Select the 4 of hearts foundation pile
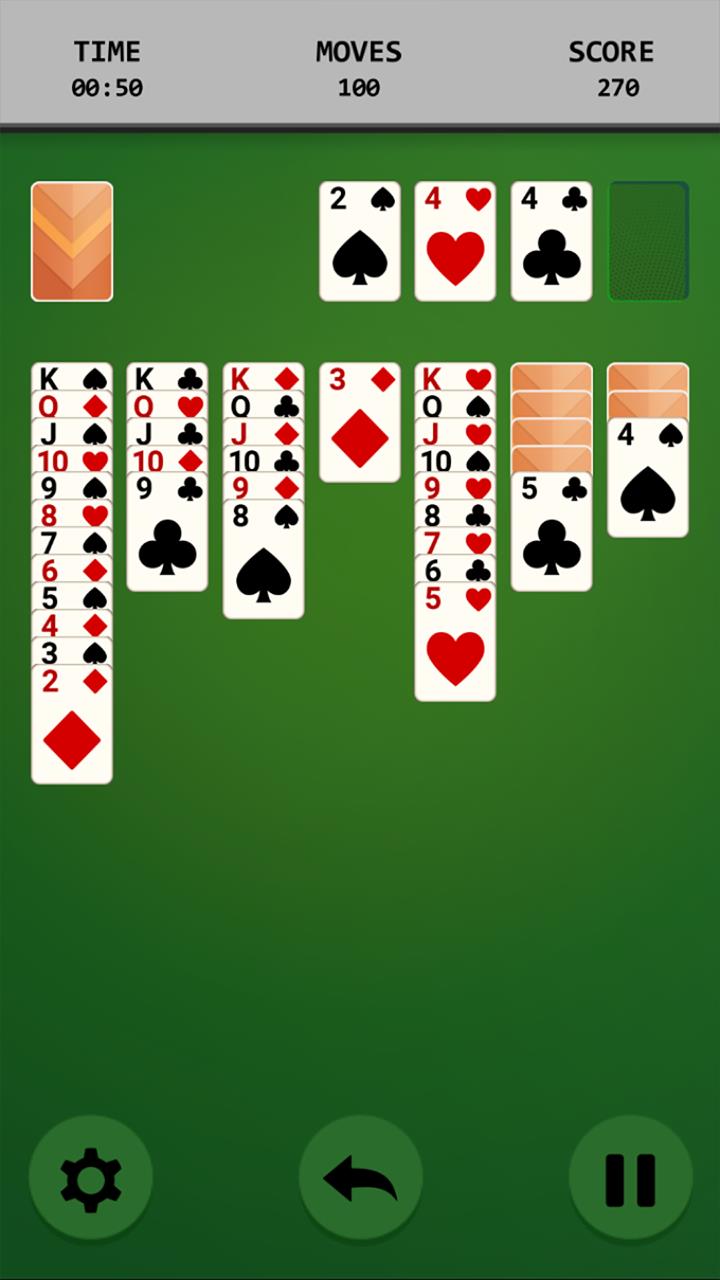 pyautogui.click(x=455, y=241)
